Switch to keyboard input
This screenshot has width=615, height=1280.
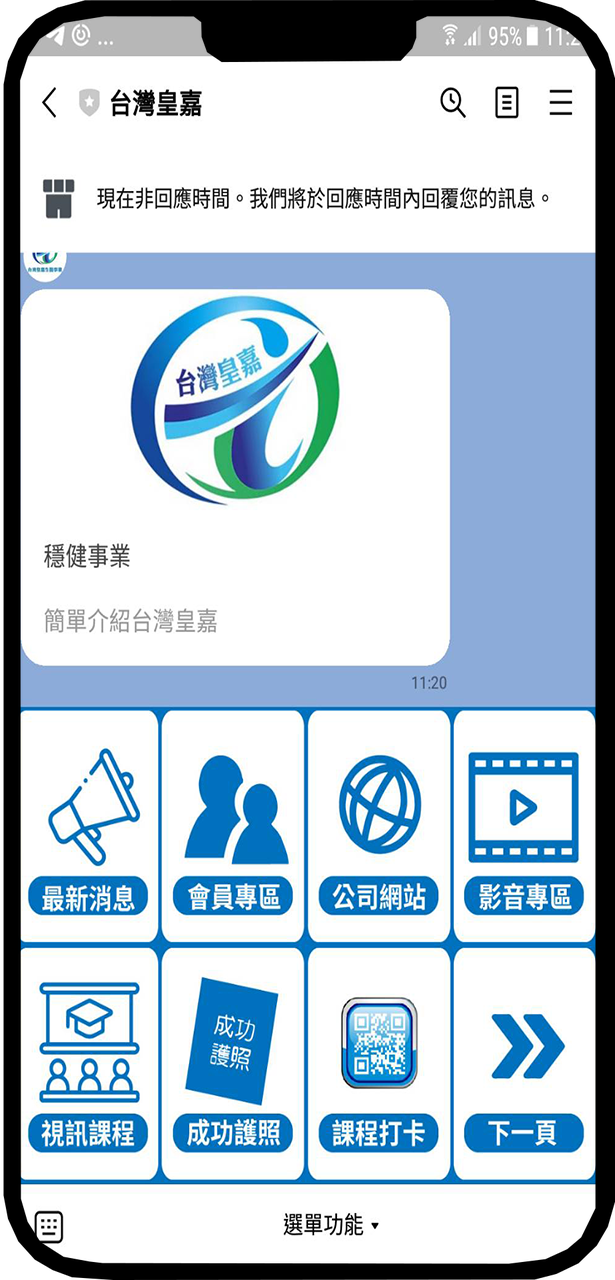[x=49, y=1225]
